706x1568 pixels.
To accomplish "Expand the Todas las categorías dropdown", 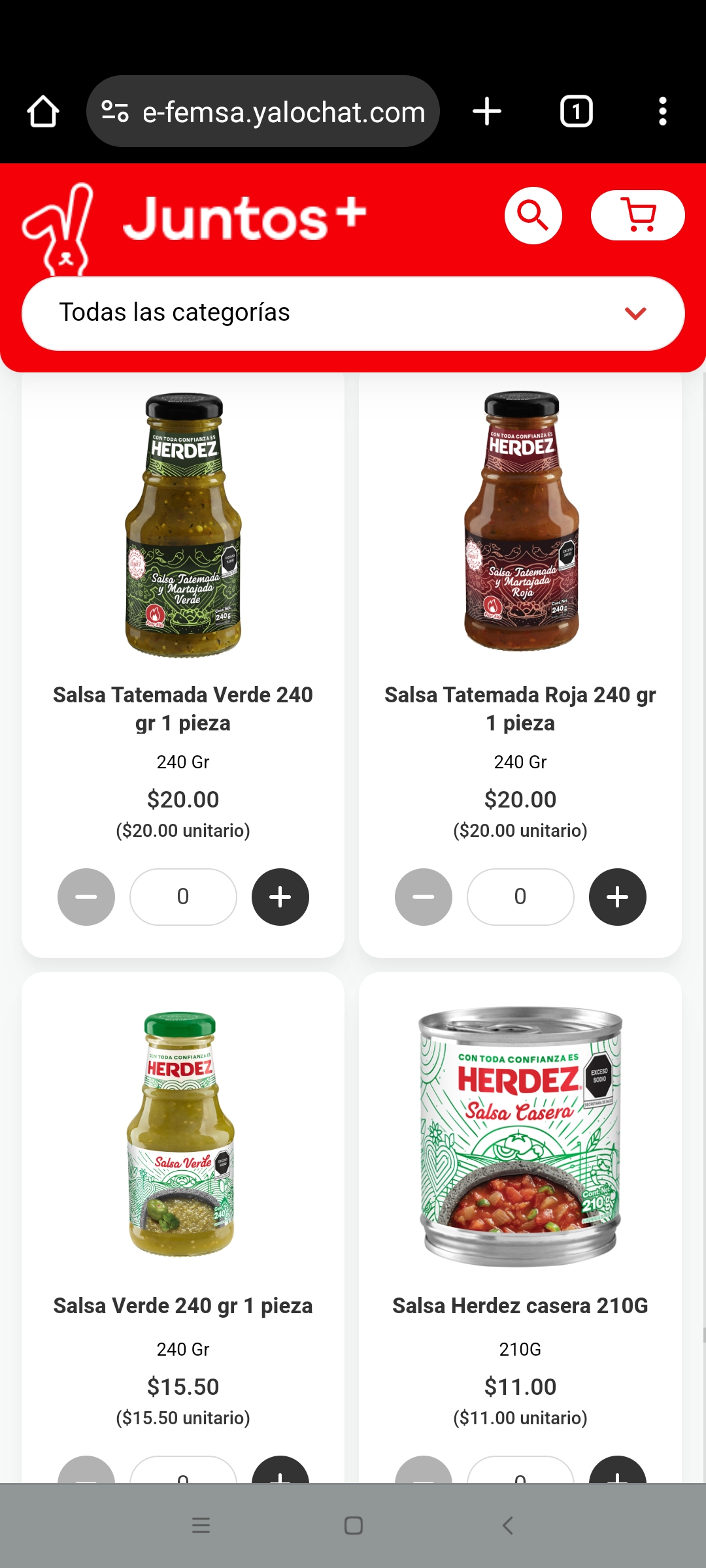I will (353, 313).
